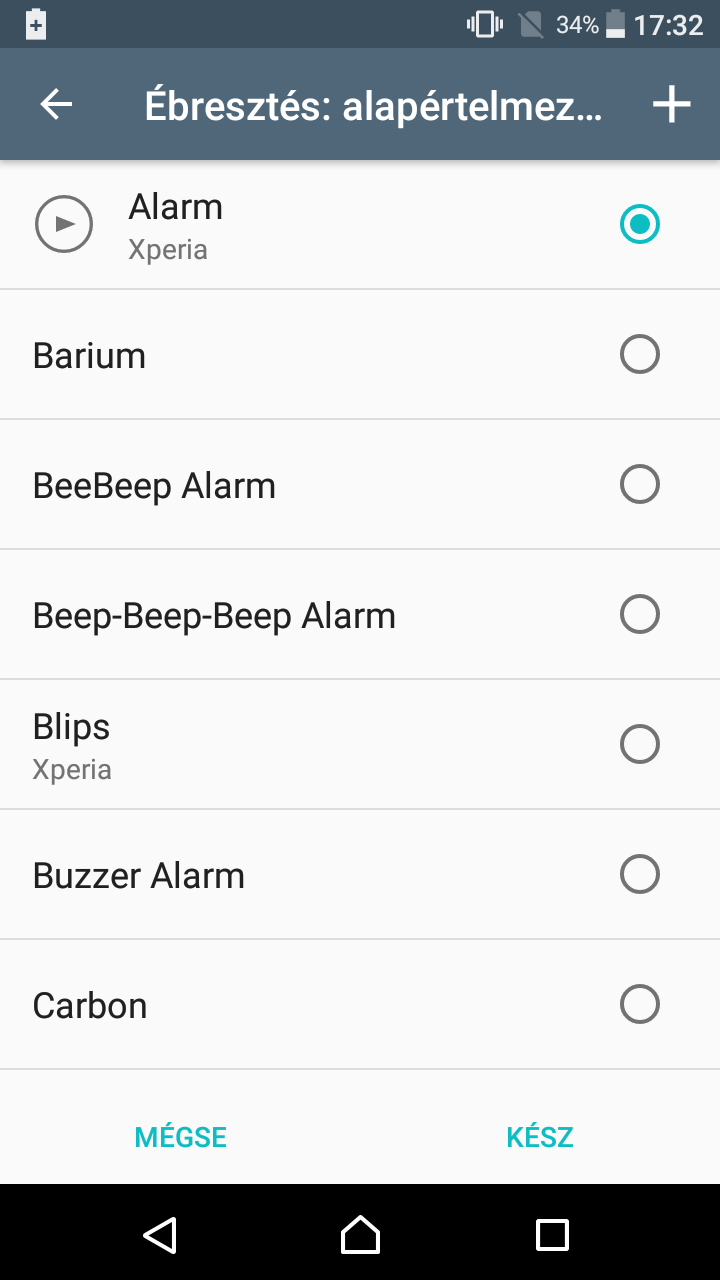720x1280 pixels.
Task: Play the Alarm Xperia sound preview
Action: 64,224
